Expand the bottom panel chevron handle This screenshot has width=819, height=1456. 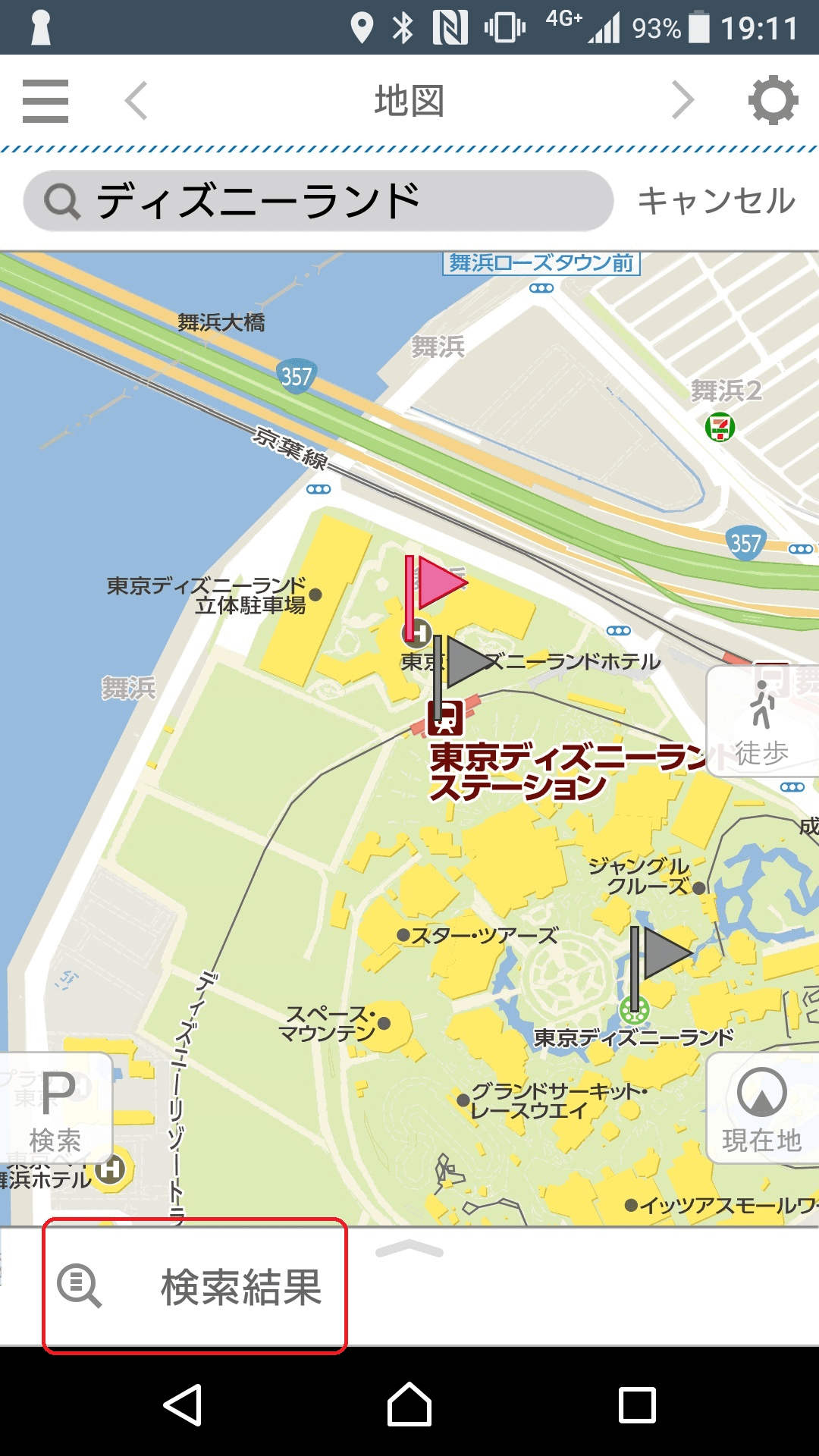[409, 1248]
